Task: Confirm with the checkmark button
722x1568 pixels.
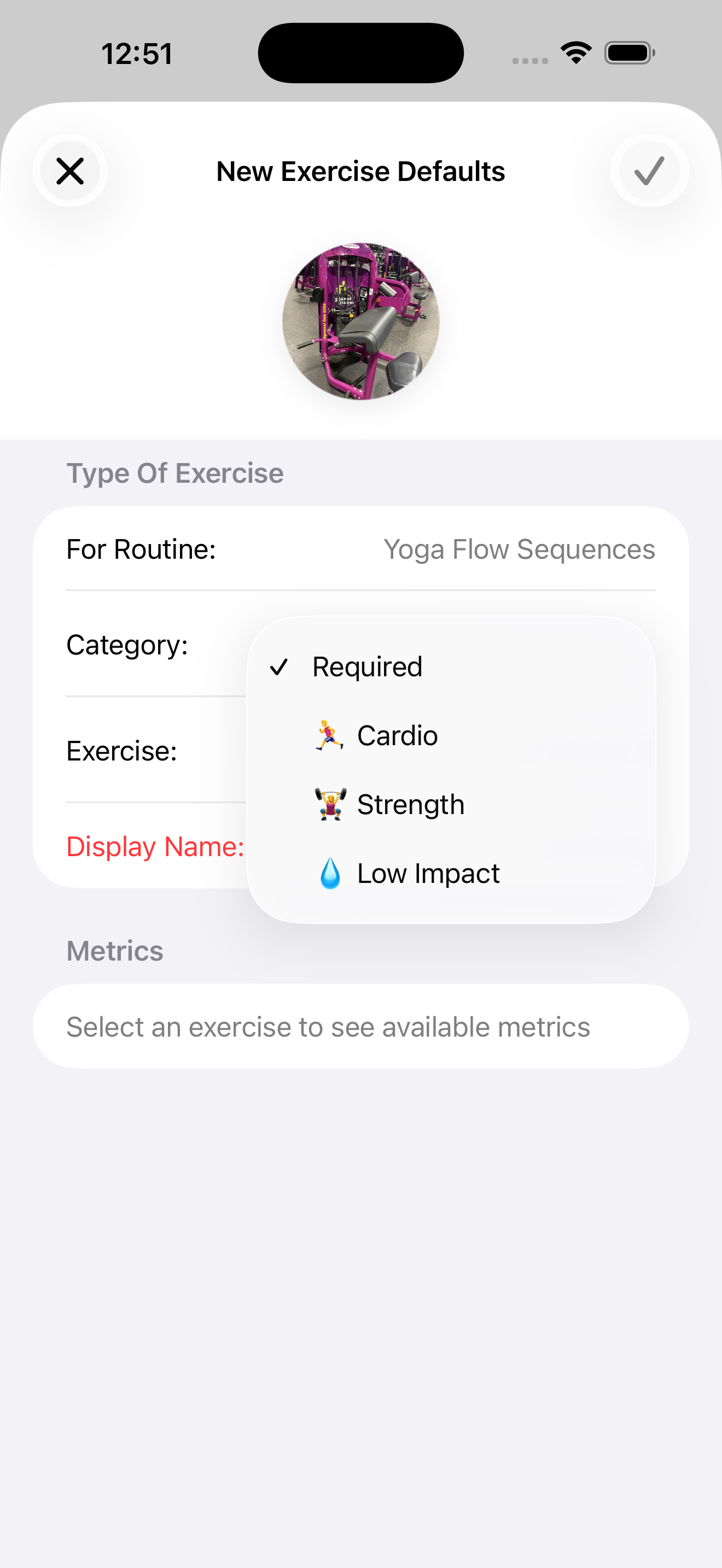Action: tap(649, 171)
